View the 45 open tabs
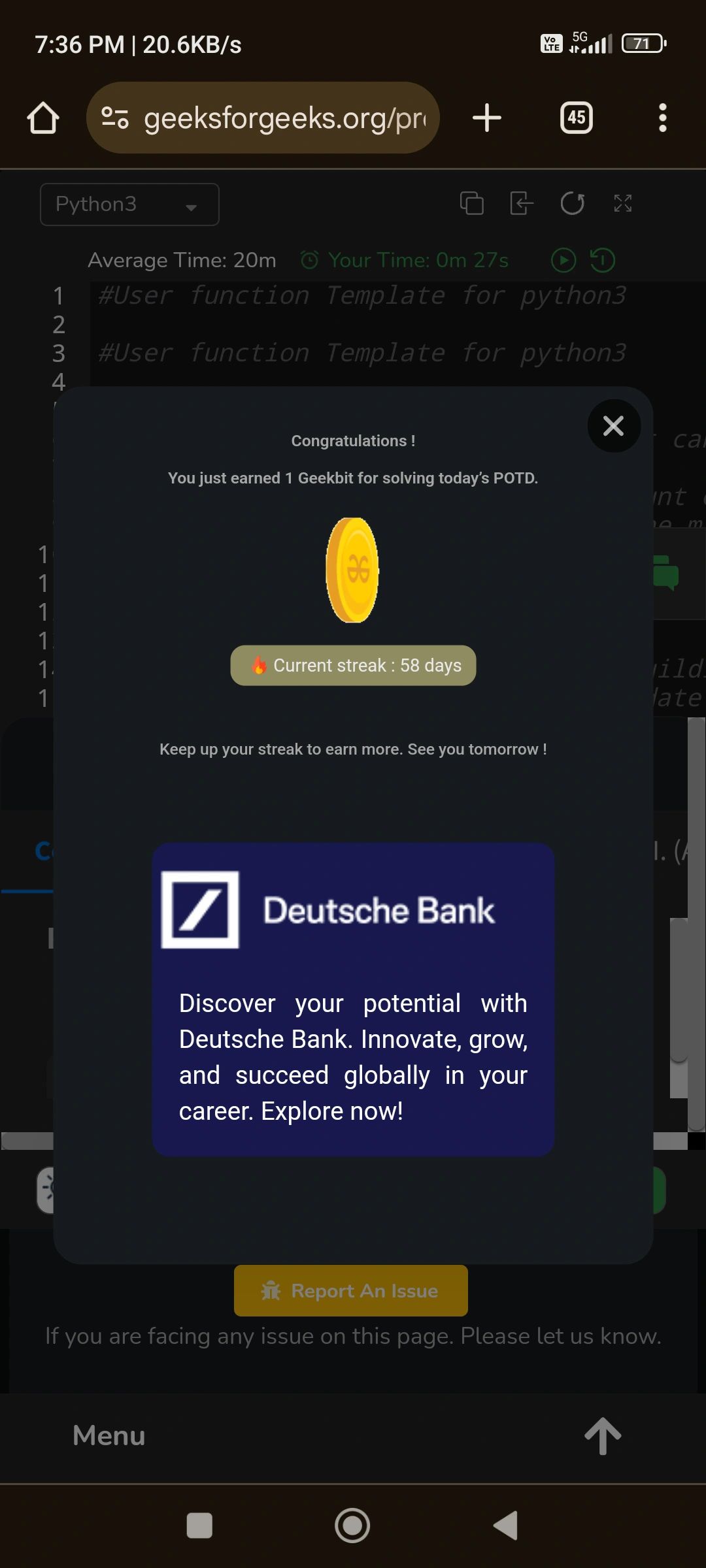The width and height of the screenshot is (706, 1568). (577, 118)
